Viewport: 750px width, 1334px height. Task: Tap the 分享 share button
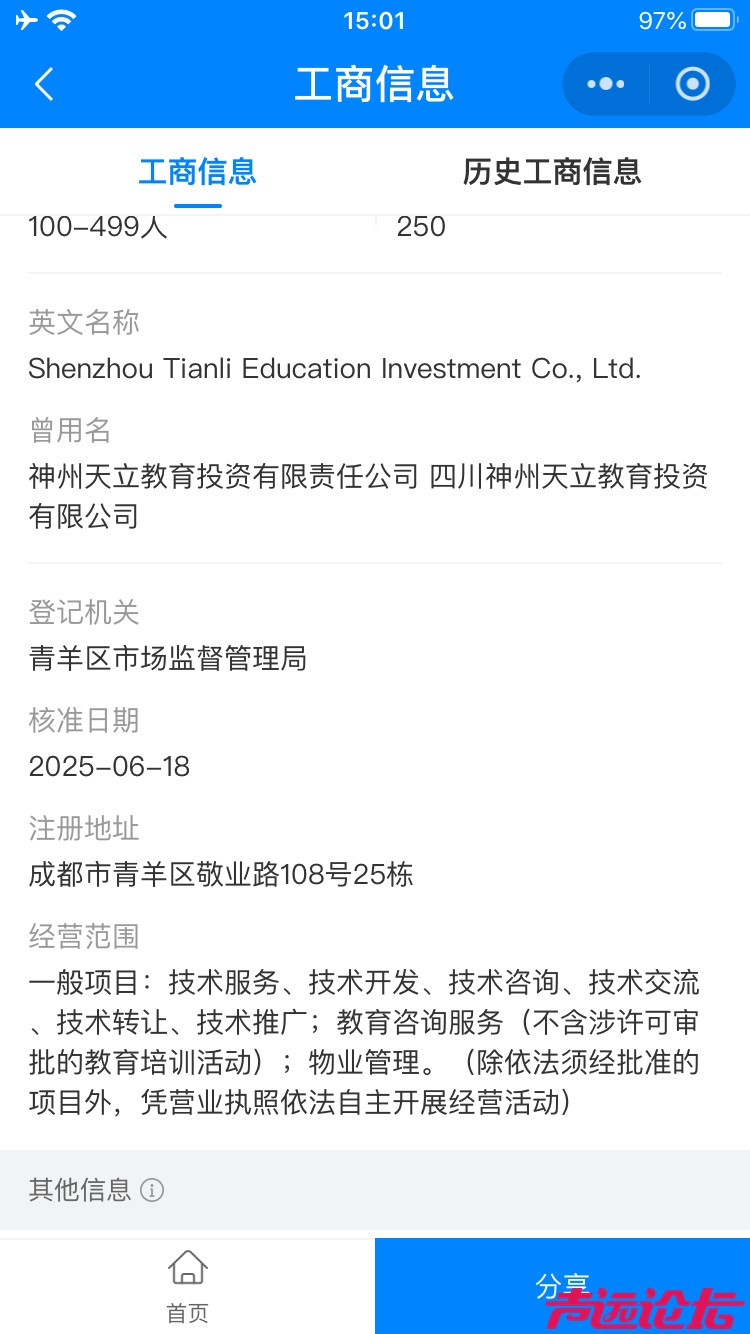pyautogui.click(x=562, y=1286)
